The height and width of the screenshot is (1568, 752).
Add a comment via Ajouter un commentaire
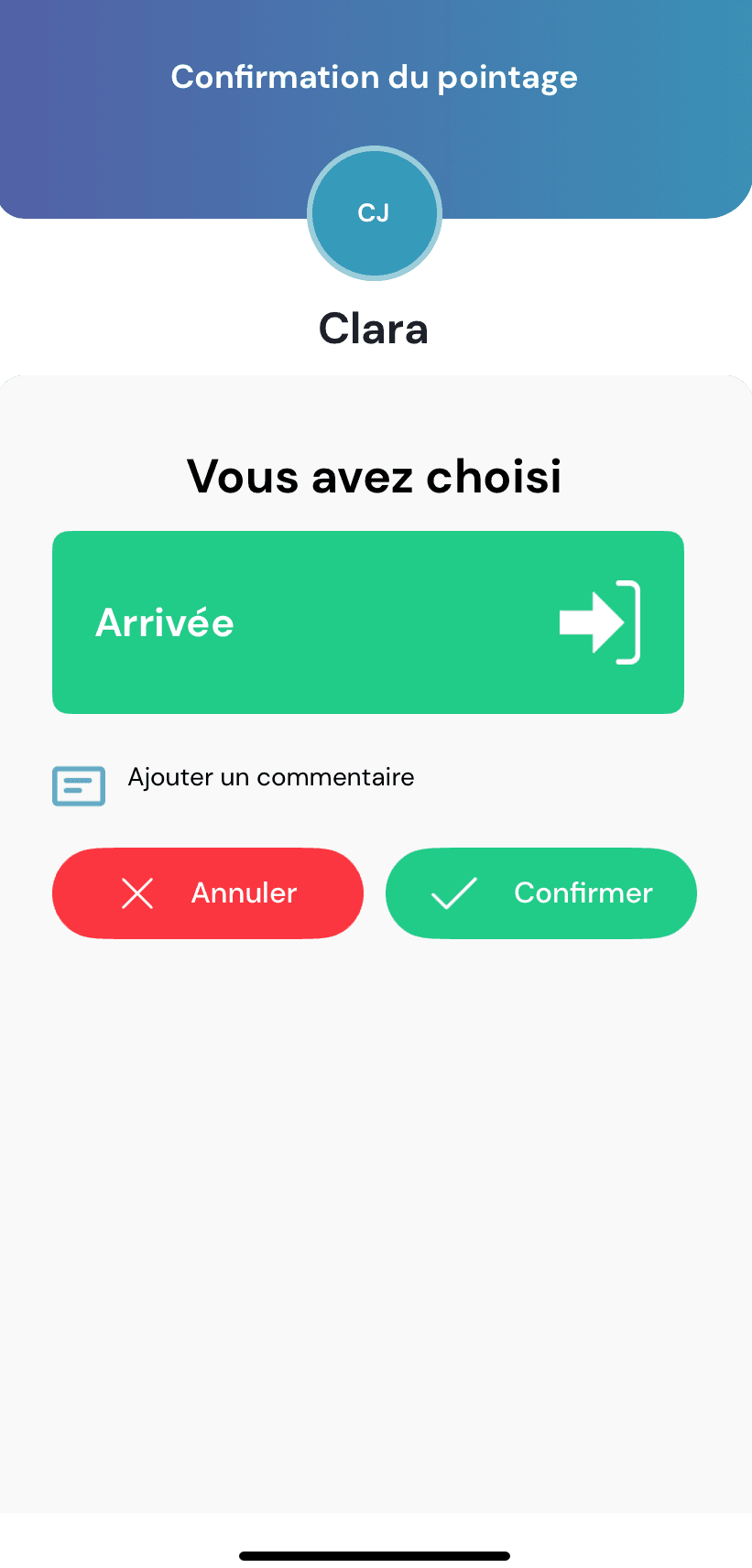pos(270,778)
